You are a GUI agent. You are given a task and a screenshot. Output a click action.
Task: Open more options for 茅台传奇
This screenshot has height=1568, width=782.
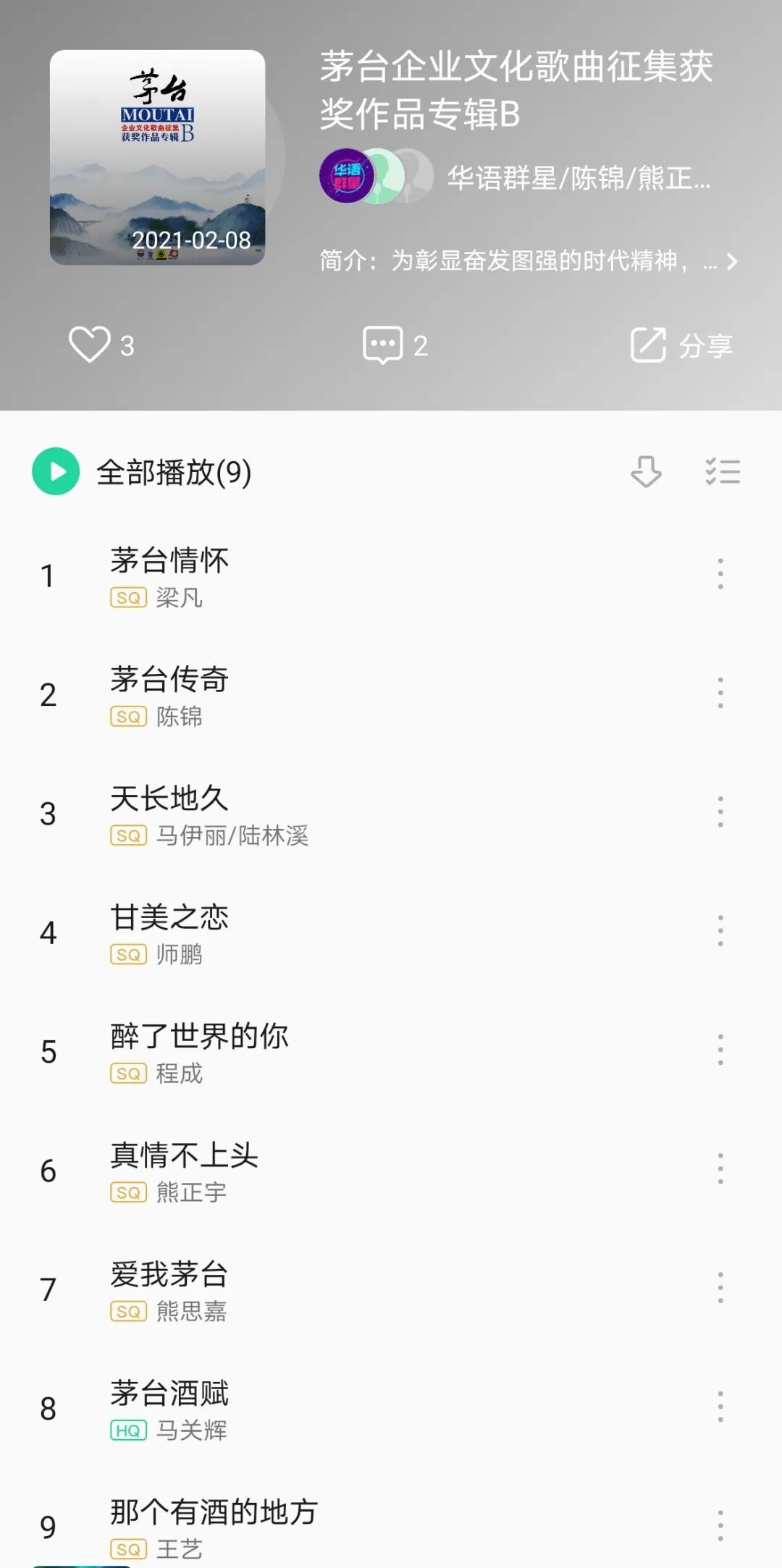tap(720, 694)
